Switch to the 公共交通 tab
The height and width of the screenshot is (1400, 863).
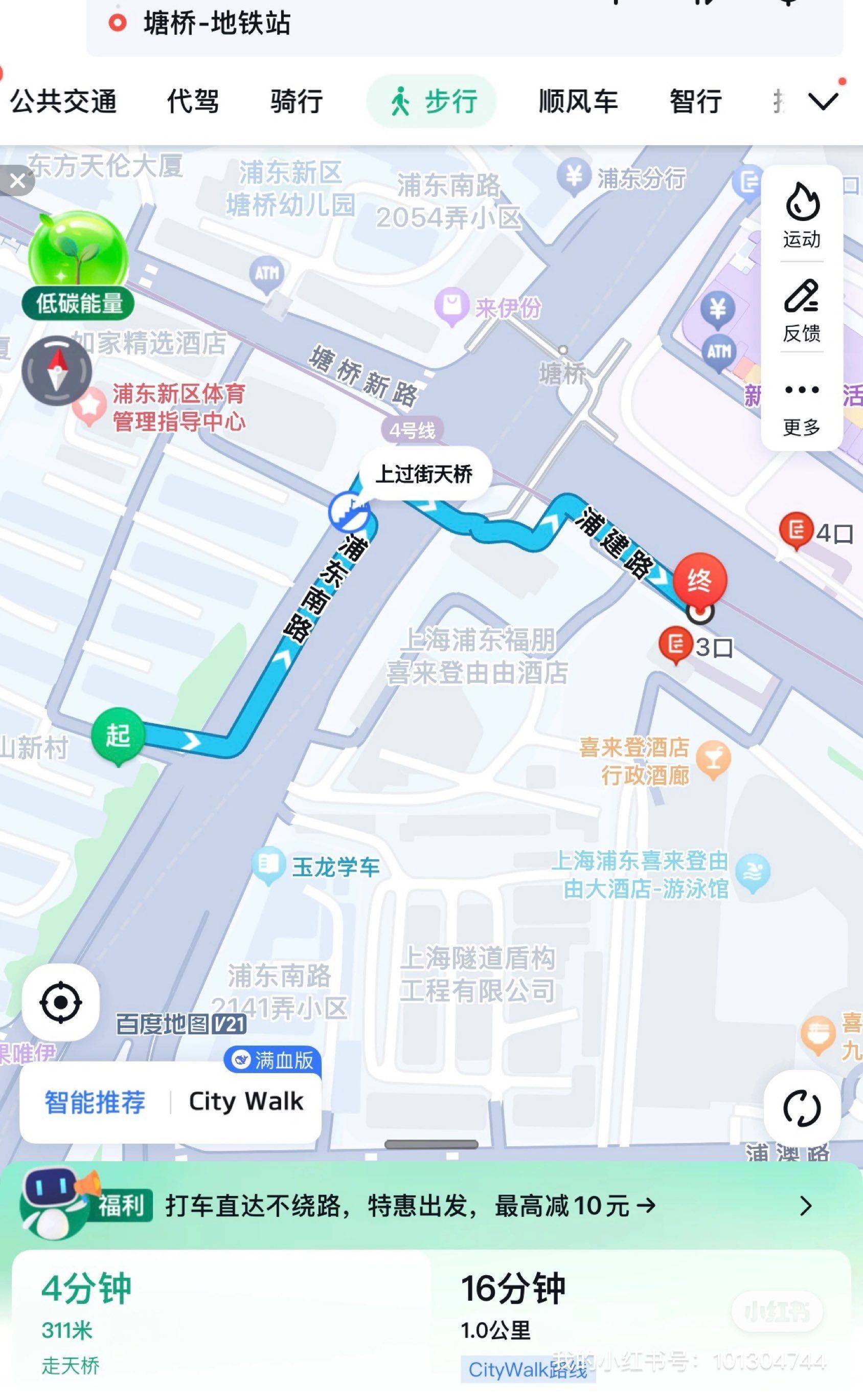click(63, 102)
